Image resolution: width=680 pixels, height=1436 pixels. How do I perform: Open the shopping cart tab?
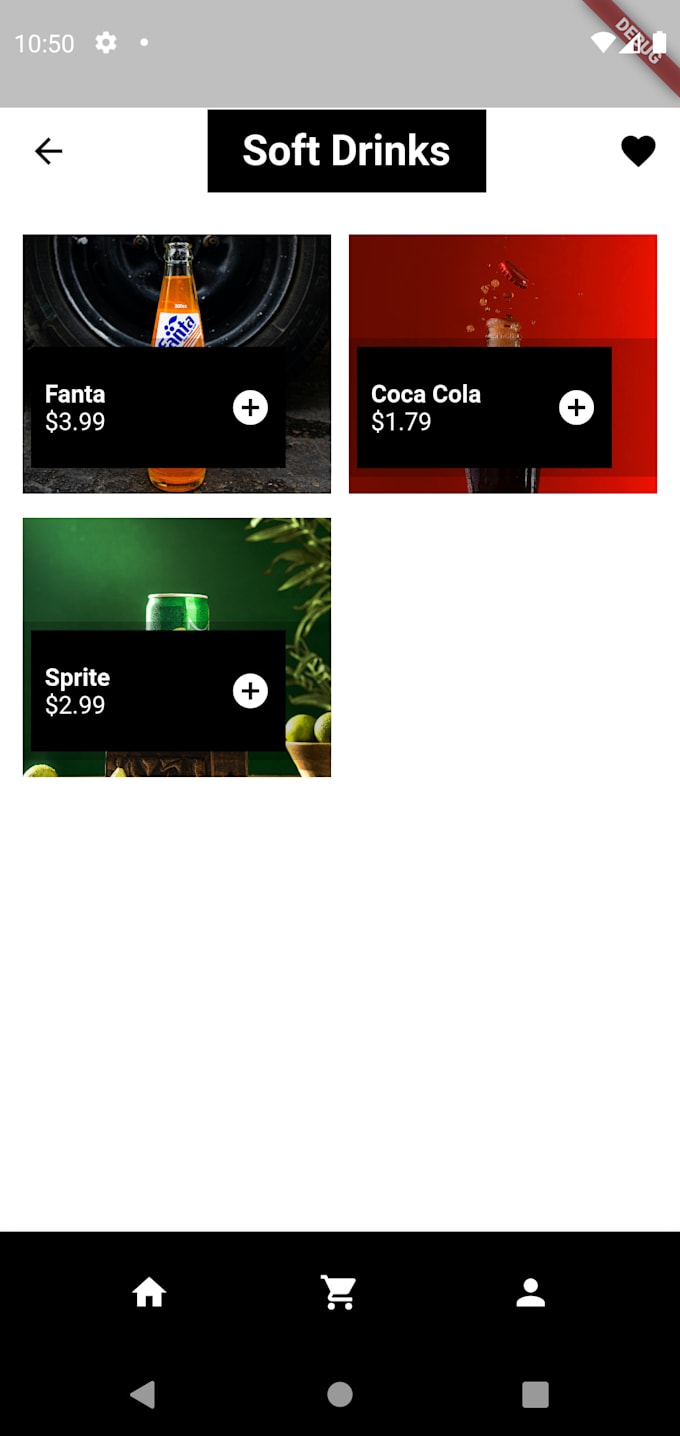tap(339, 1293)
